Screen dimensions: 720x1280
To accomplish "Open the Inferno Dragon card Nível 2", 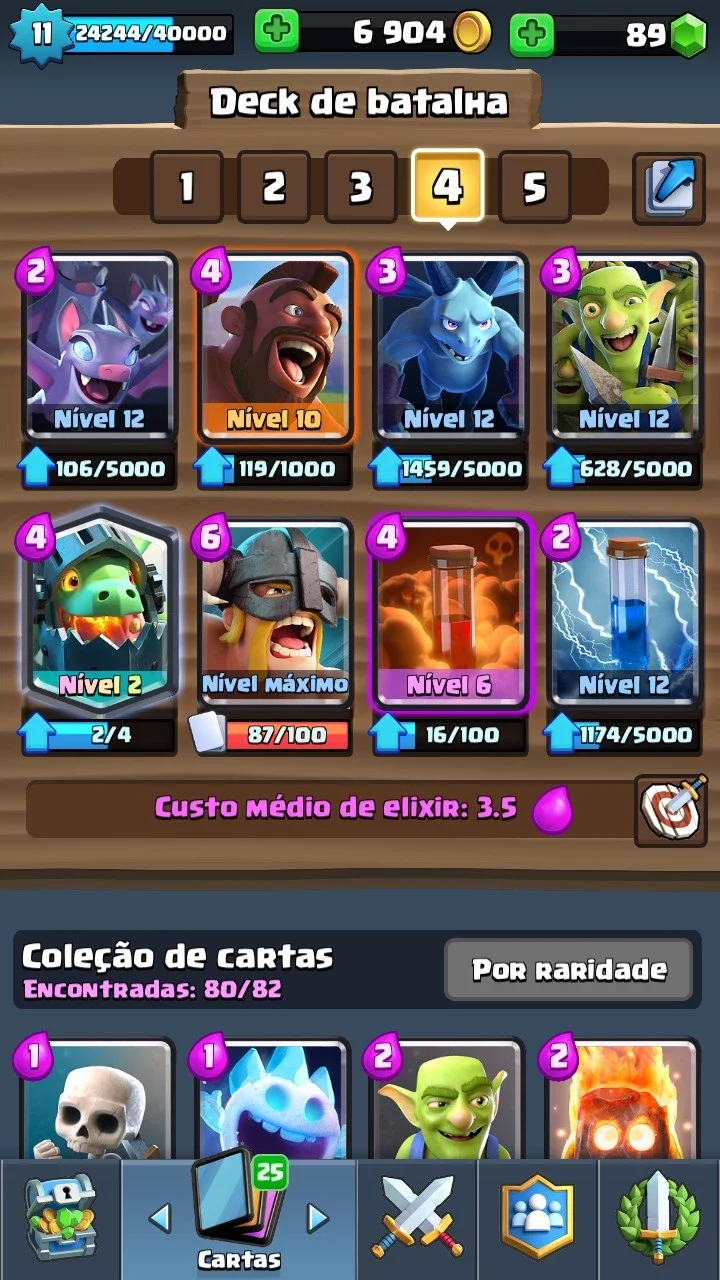I will click(99, 612).
